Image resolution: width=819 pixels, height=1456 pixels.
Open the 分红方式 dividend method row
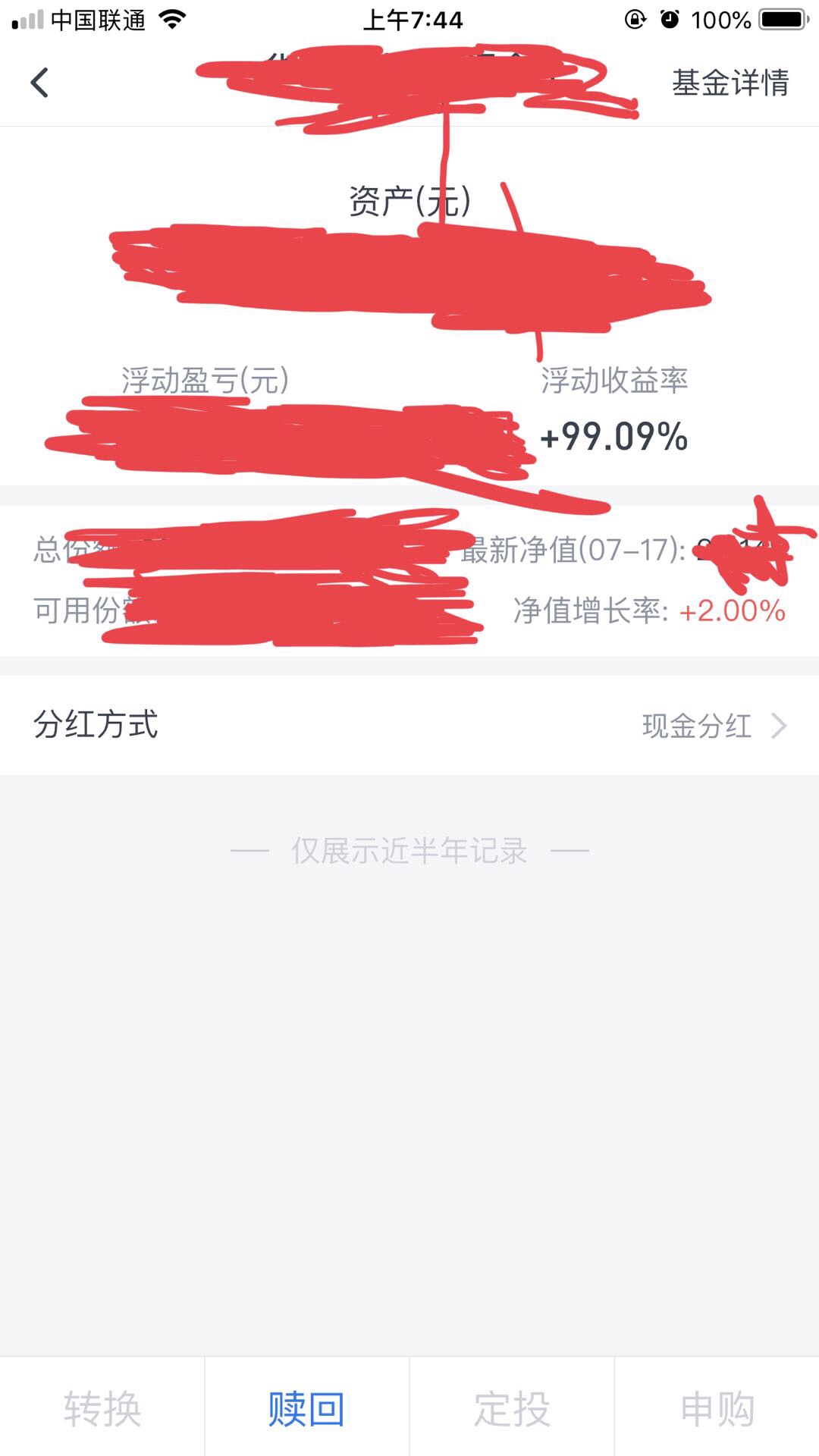(x=409, y=725)
